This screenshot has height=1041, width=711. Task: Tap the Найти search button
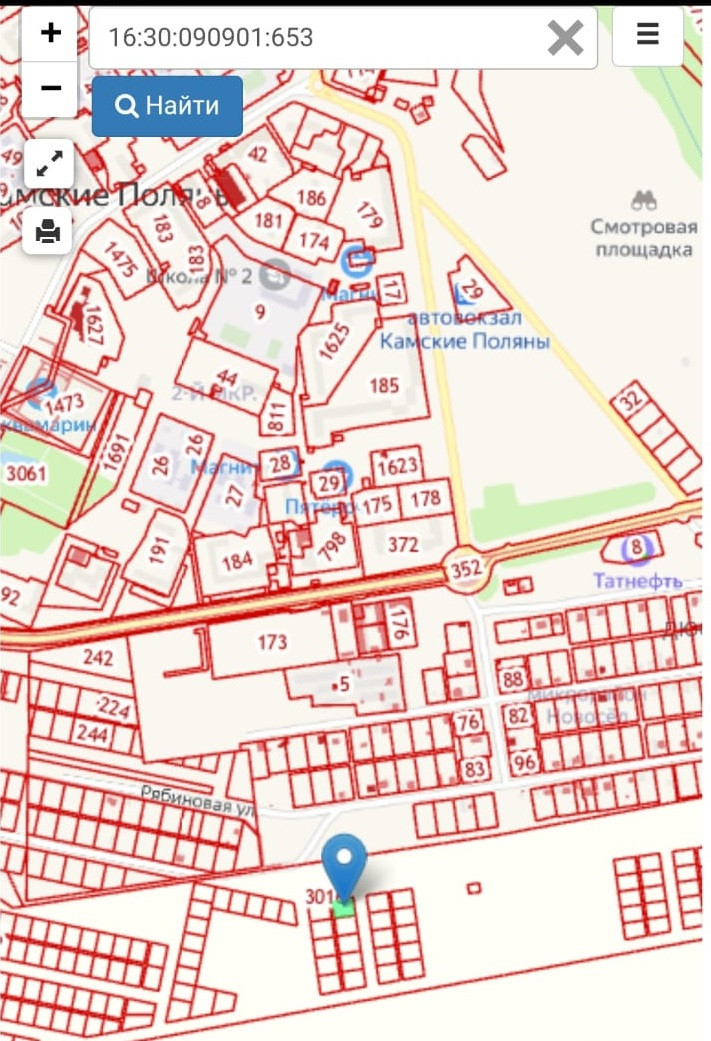(167, 105)
